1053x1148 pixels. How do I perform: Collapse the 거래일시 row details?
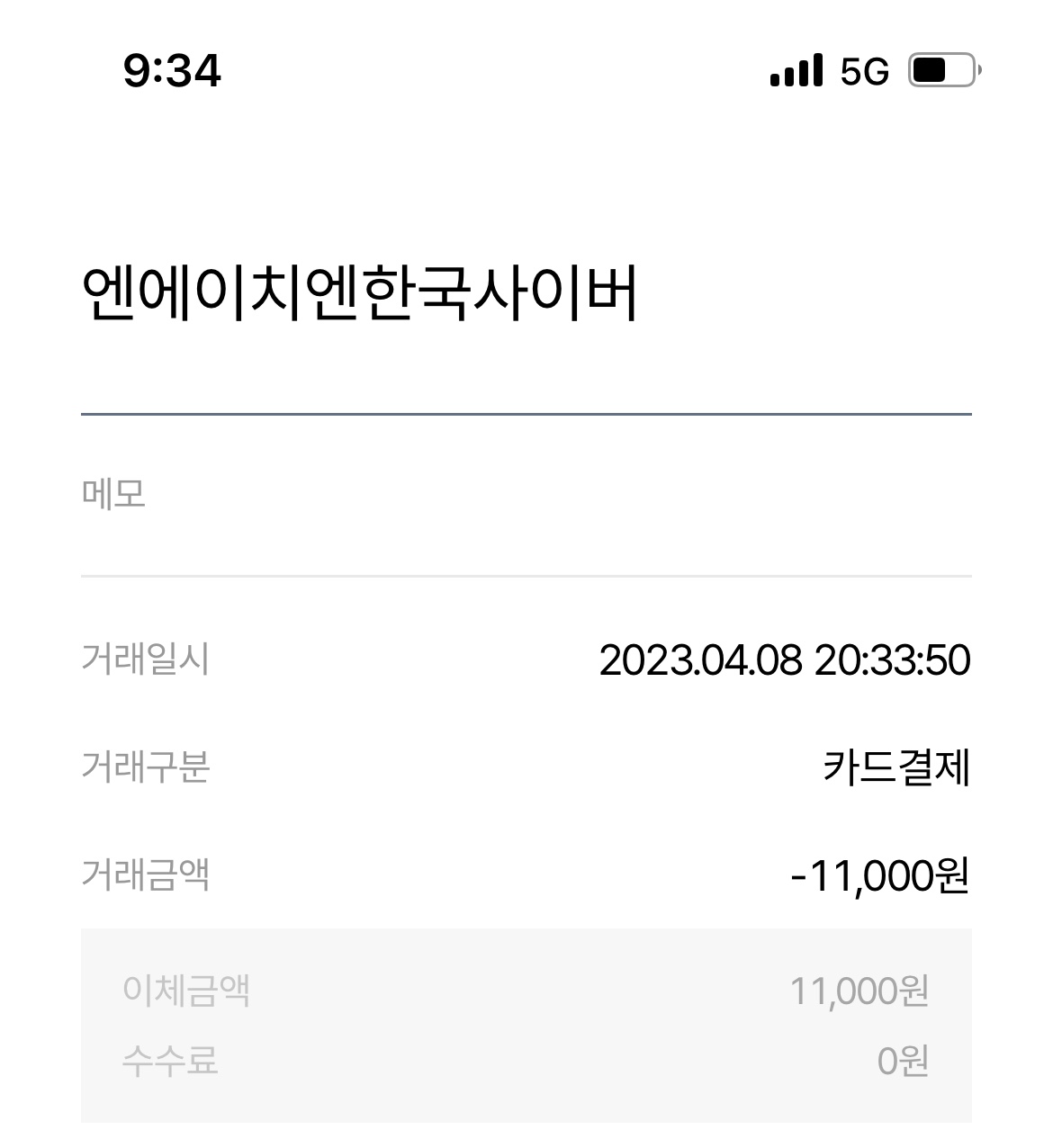tap(526, 659)
